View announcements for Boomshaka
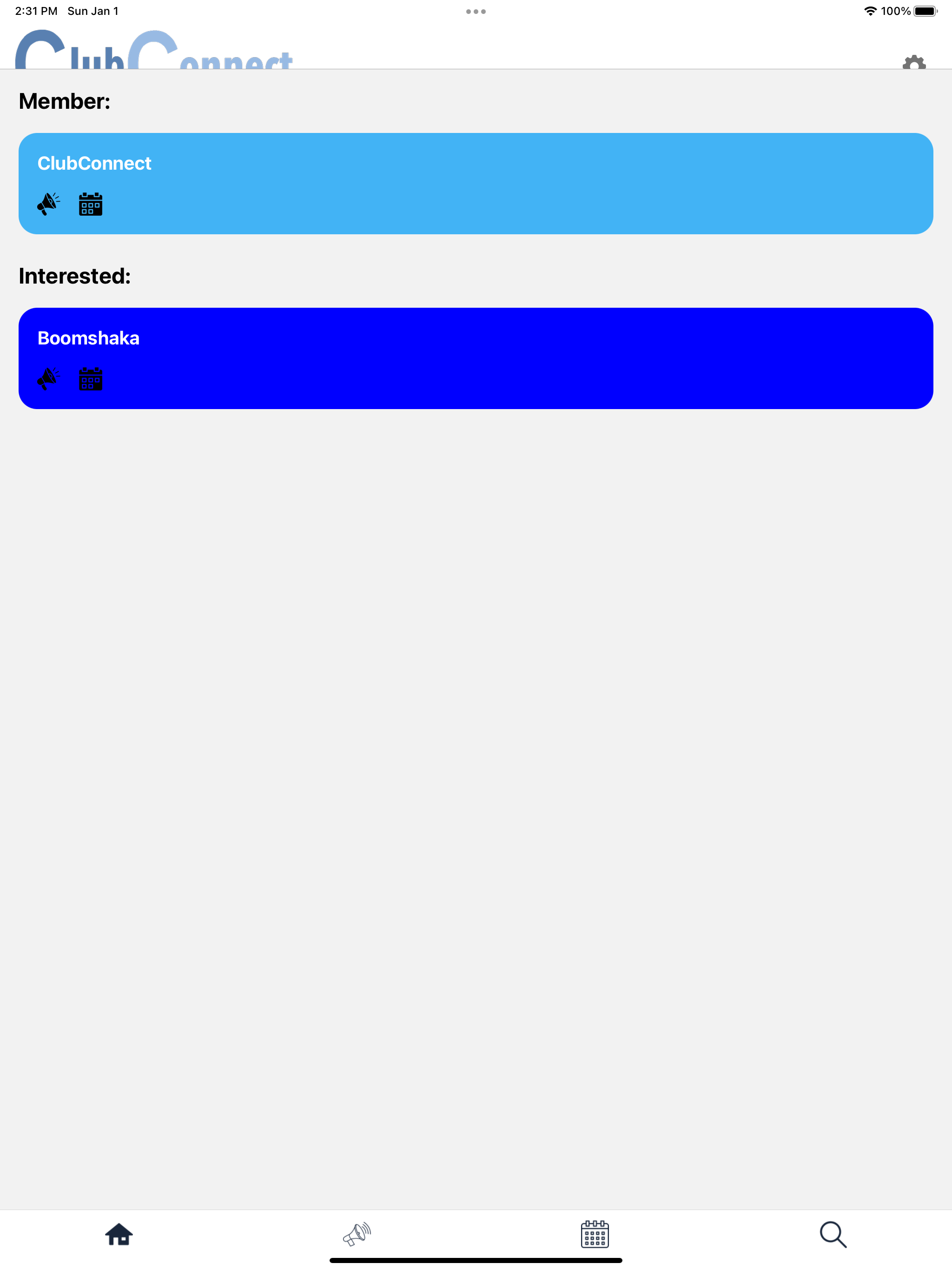This screenshot has width=952, height=1270. (48, 379)
